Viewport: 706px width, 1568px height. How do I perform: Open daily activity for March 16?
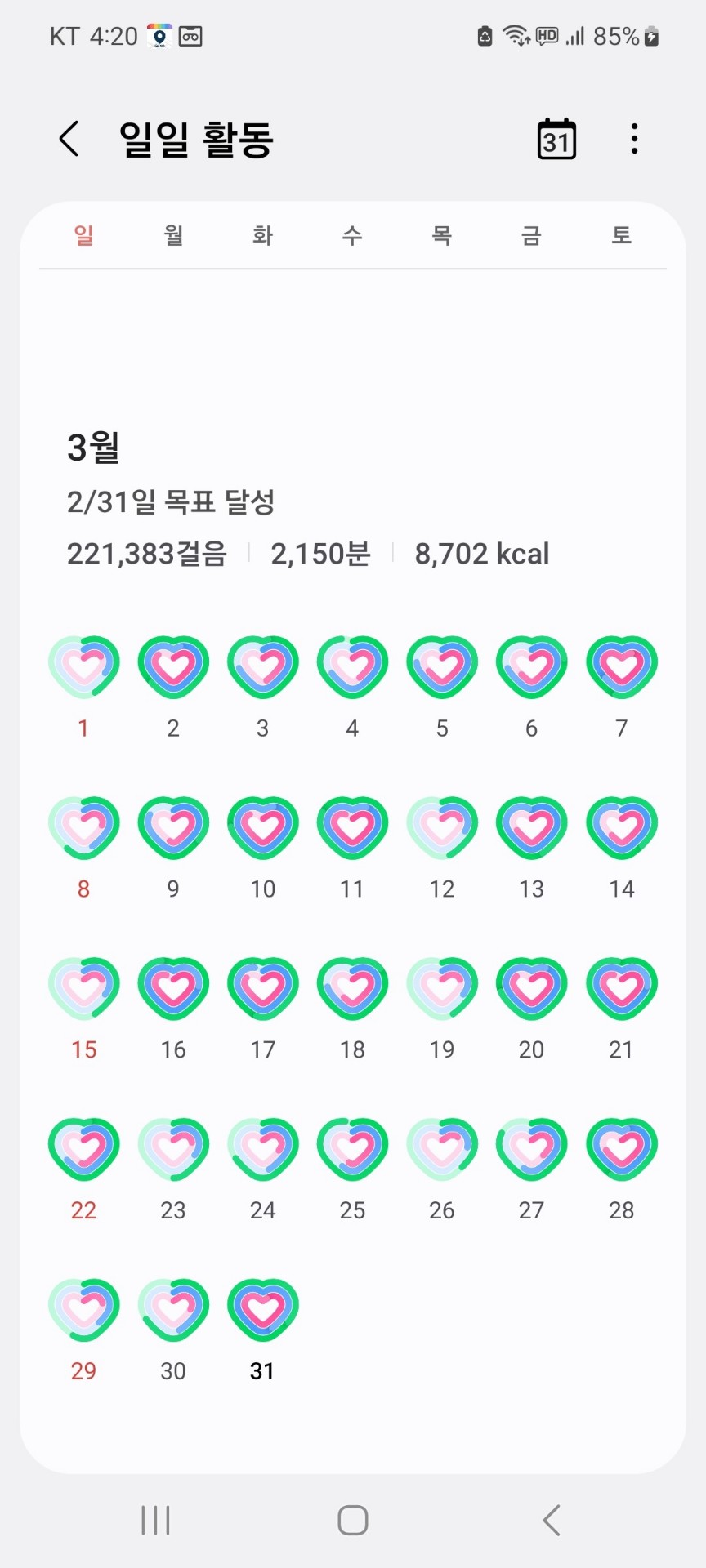tap(173, 989)
